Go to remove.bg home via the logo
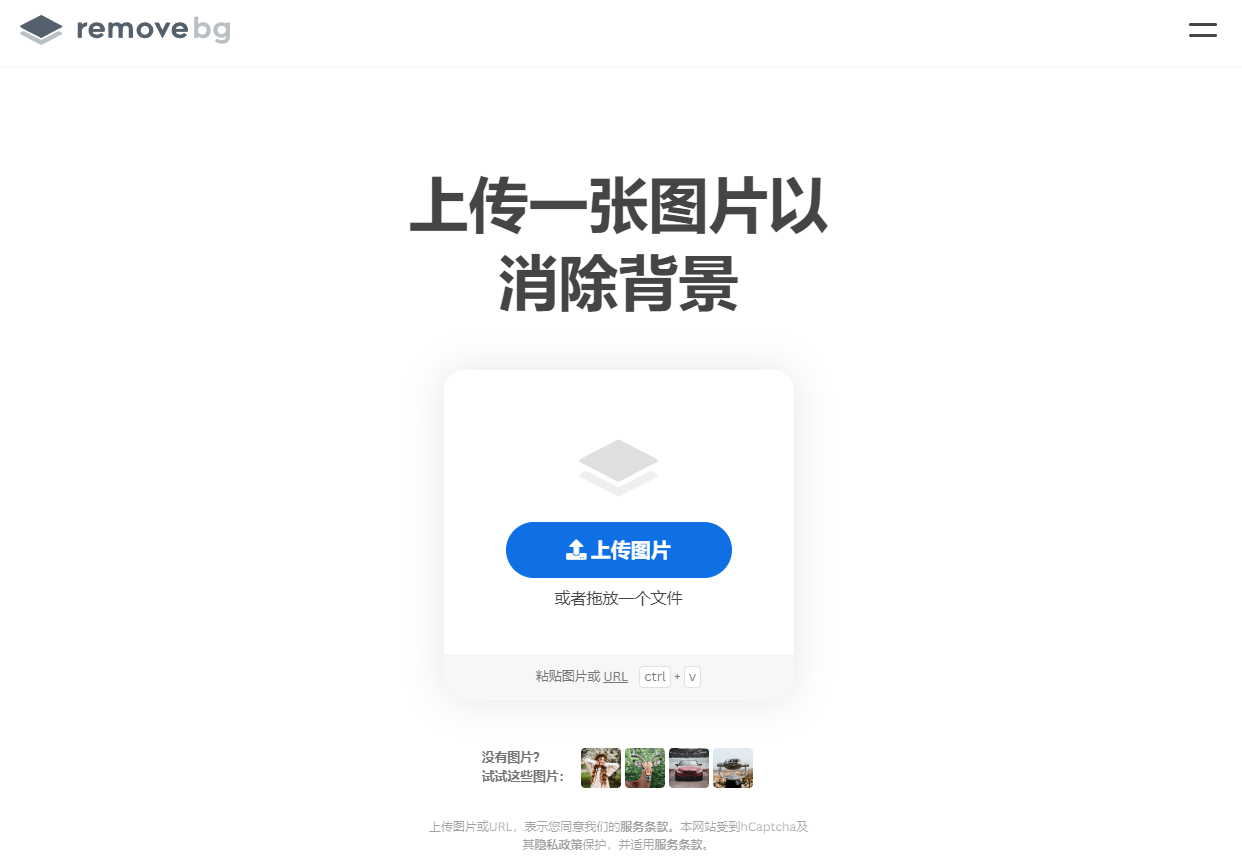The image size is (1242, 864). pyautogui.click(x=126, y=30)
